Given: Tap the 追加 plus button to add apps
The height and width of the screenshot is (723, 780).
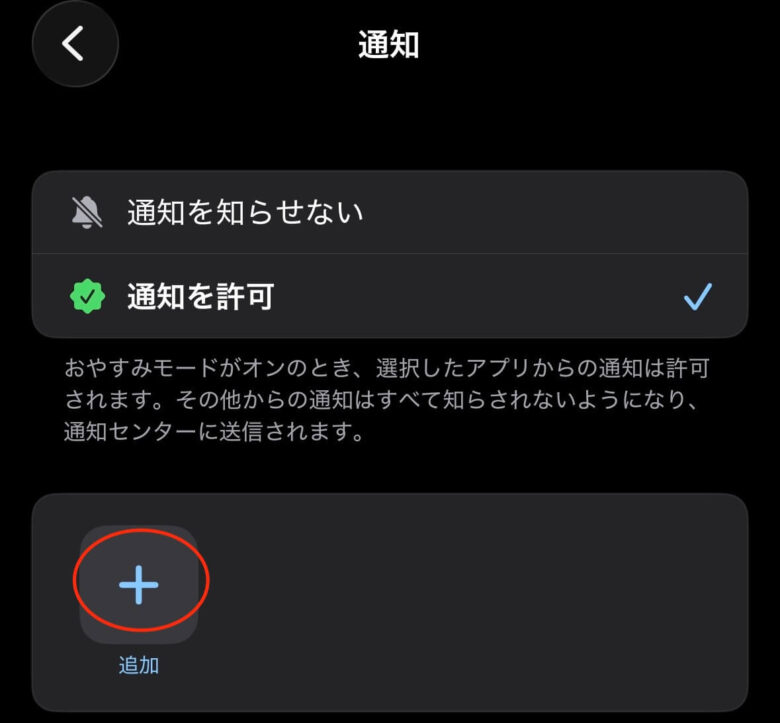Looking at the screenshot, I should (139, 584).
